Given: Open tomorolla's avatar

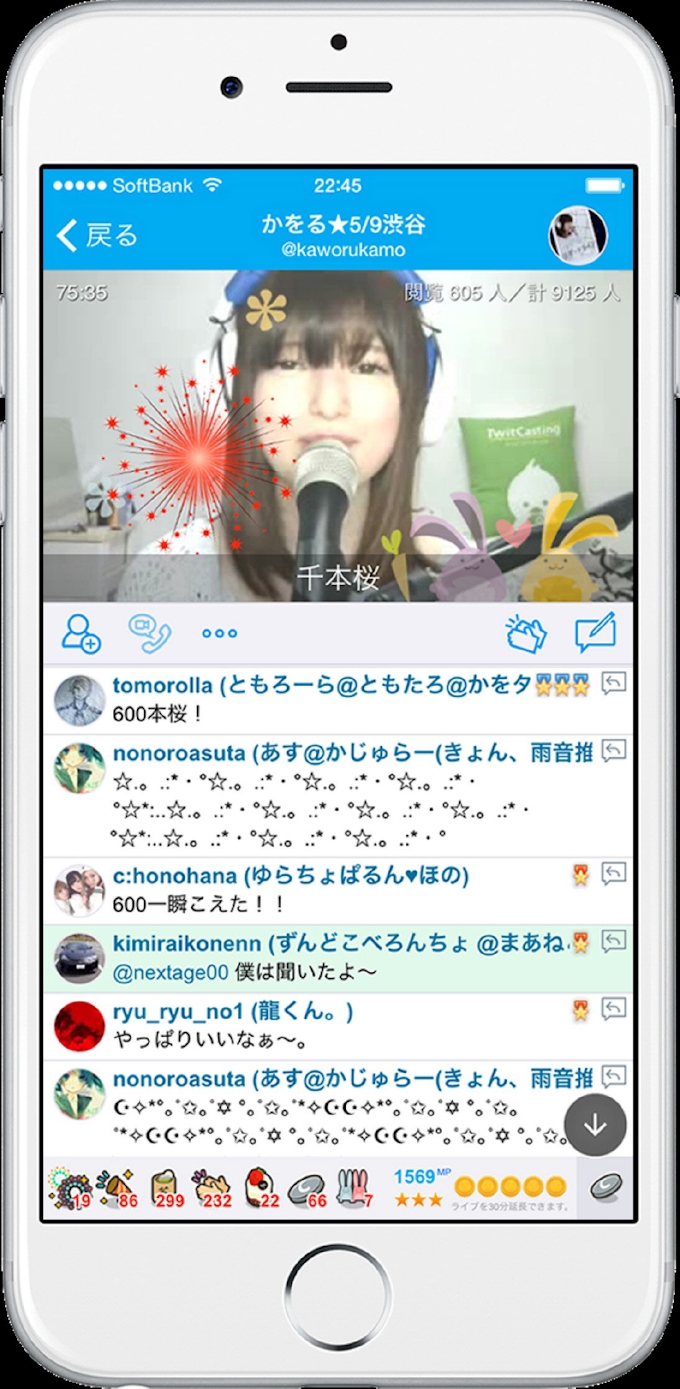Looking at the screenshot, I should [79, 699].
